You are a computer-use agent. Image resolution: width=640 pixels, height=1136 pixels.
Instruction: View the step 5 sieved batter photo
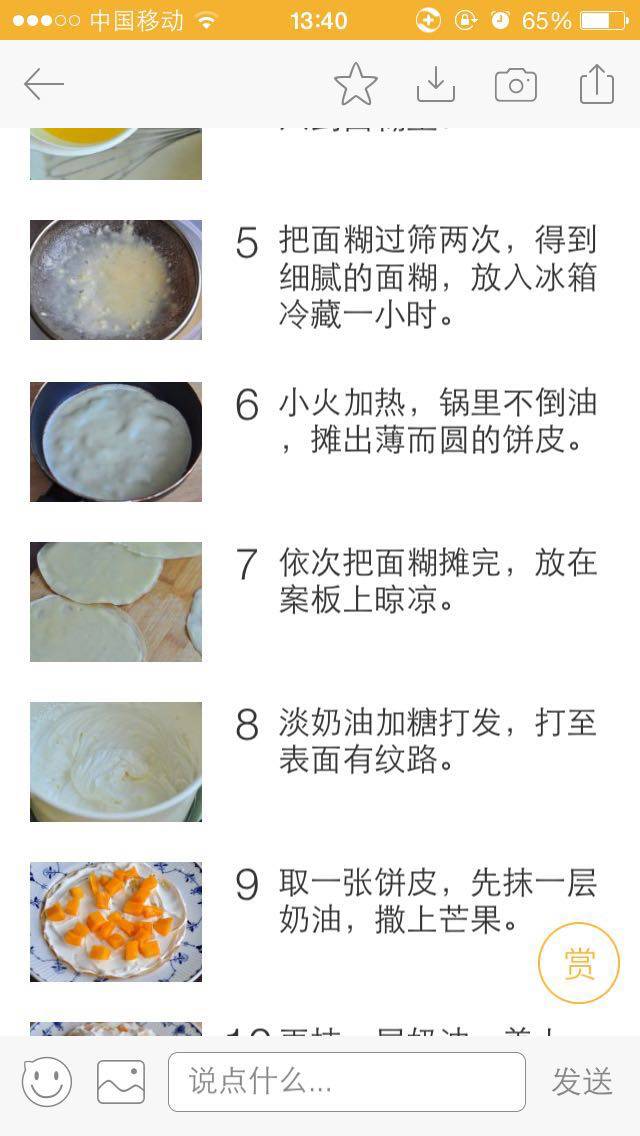coord(116,280)
